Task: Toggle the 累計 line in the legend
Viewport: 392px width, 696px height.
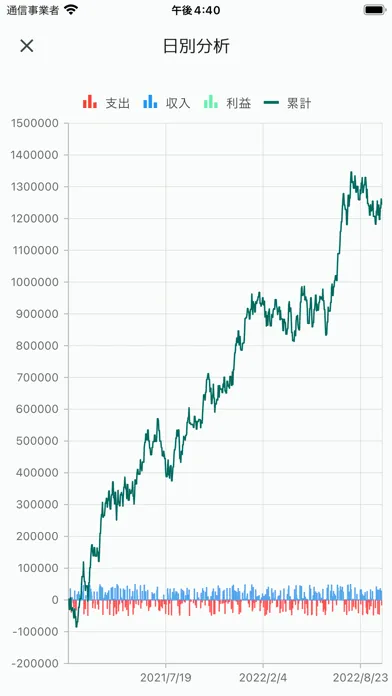Action: [288, 103]
